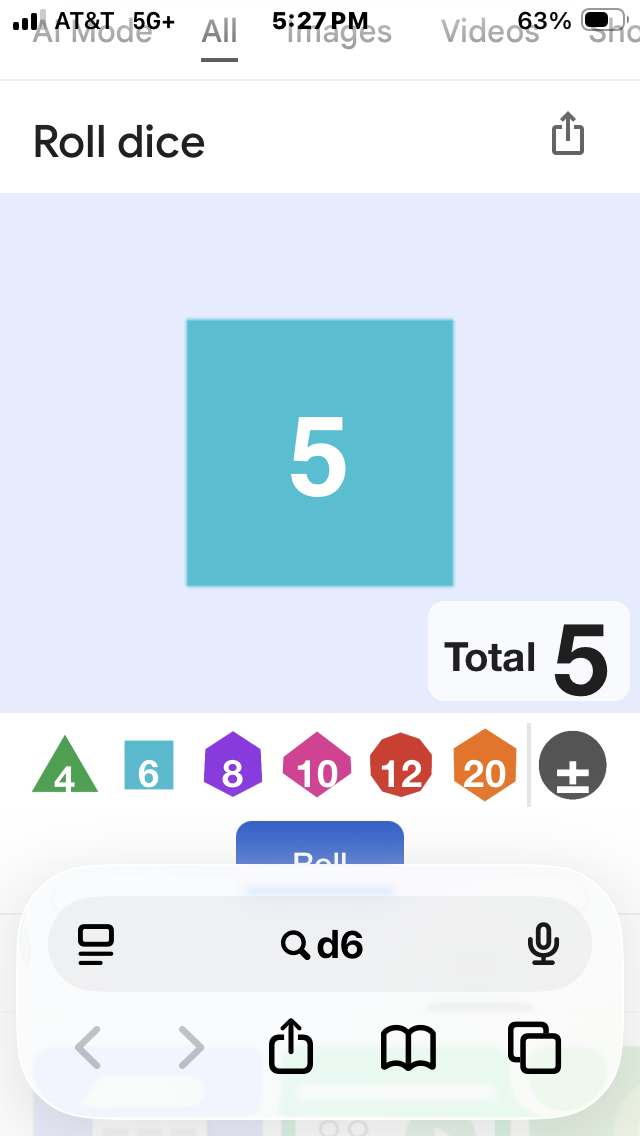Select the 4-sided die
The width and height of the screenshot is (640, 1136).
(x=65, y=767)
